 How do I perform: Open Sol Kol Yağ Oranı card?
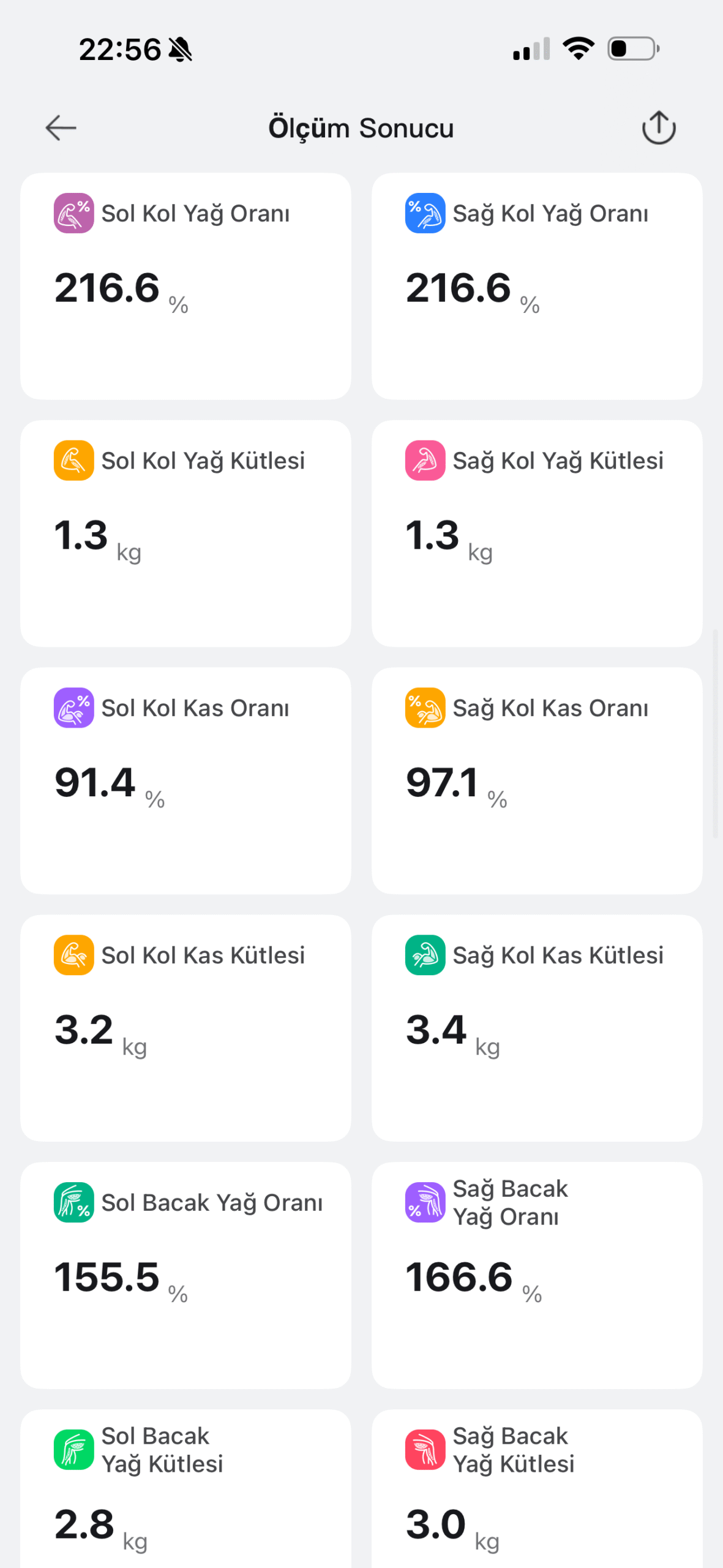tap(185, 286)
